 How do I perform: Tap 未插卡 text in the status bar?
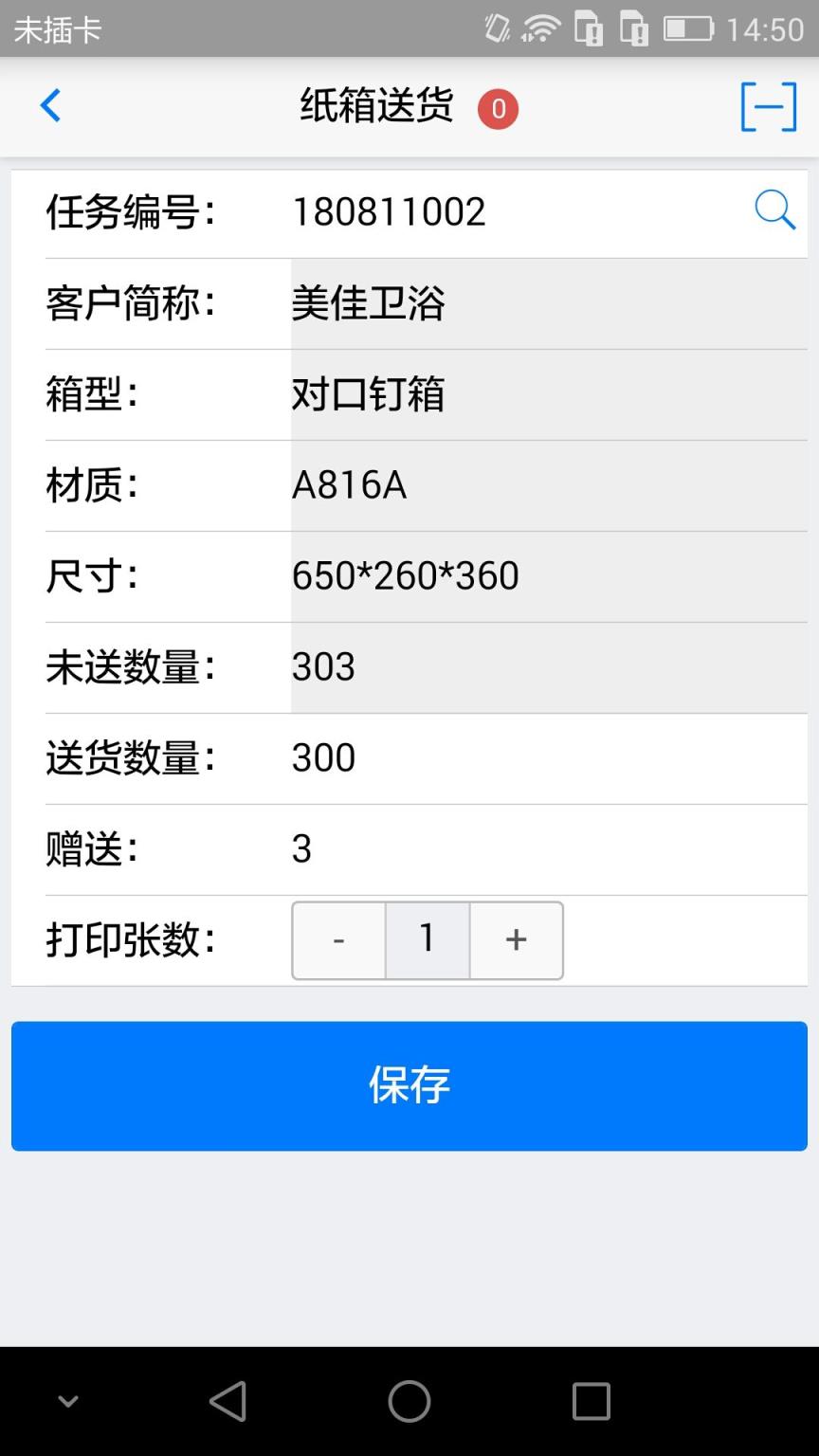click(57, 28)
